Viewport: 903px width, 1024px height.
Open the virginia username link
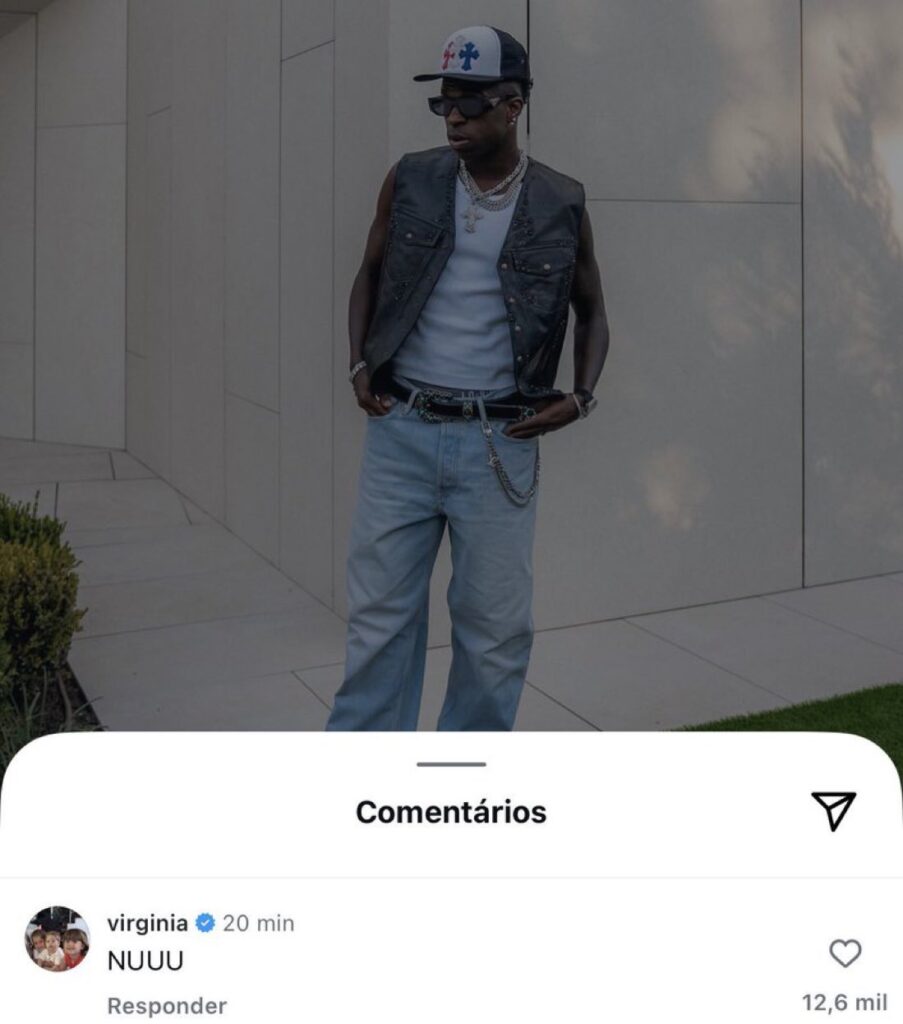147,922
